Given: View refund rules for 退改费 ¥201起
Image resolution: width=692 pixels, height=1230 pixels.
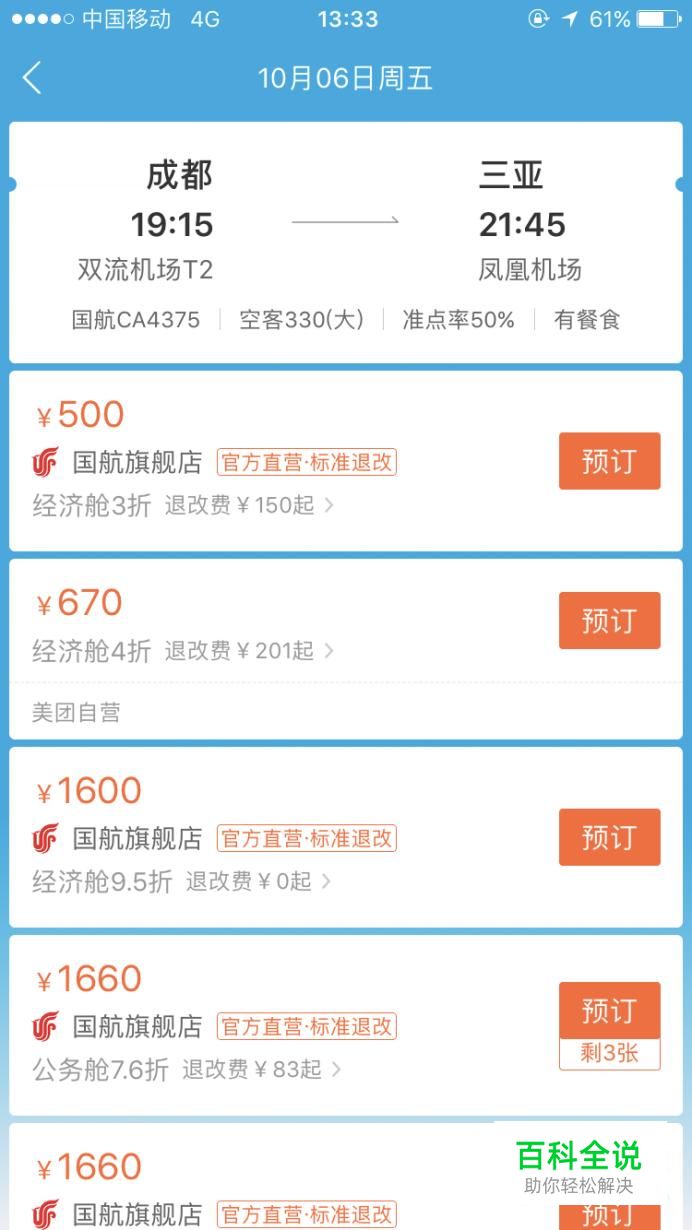Looking at the screenshot, I should pyautogui.click(x=249, y=651).
